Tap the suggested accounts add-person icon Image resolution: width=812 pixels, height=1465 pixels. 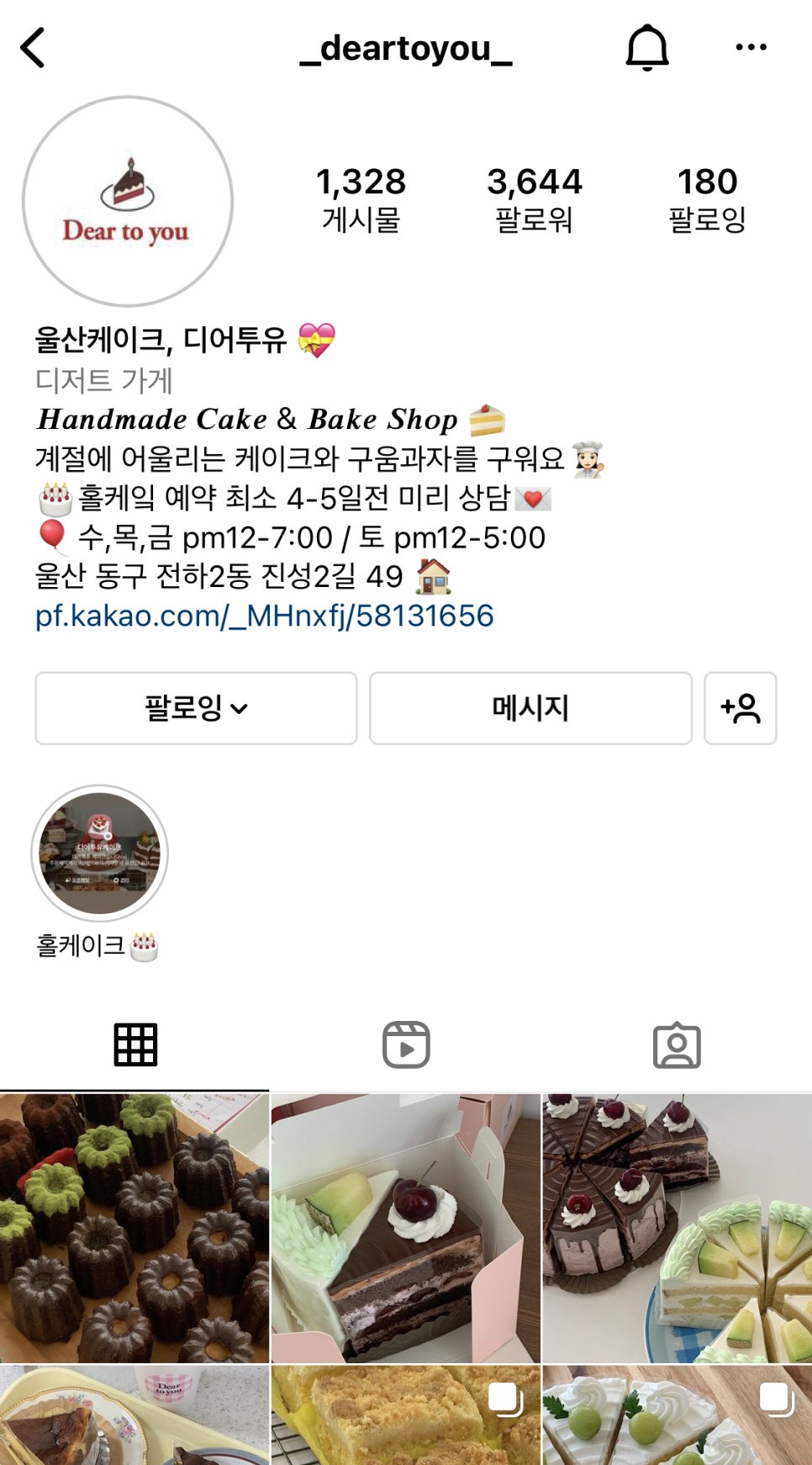coord(740,708)
